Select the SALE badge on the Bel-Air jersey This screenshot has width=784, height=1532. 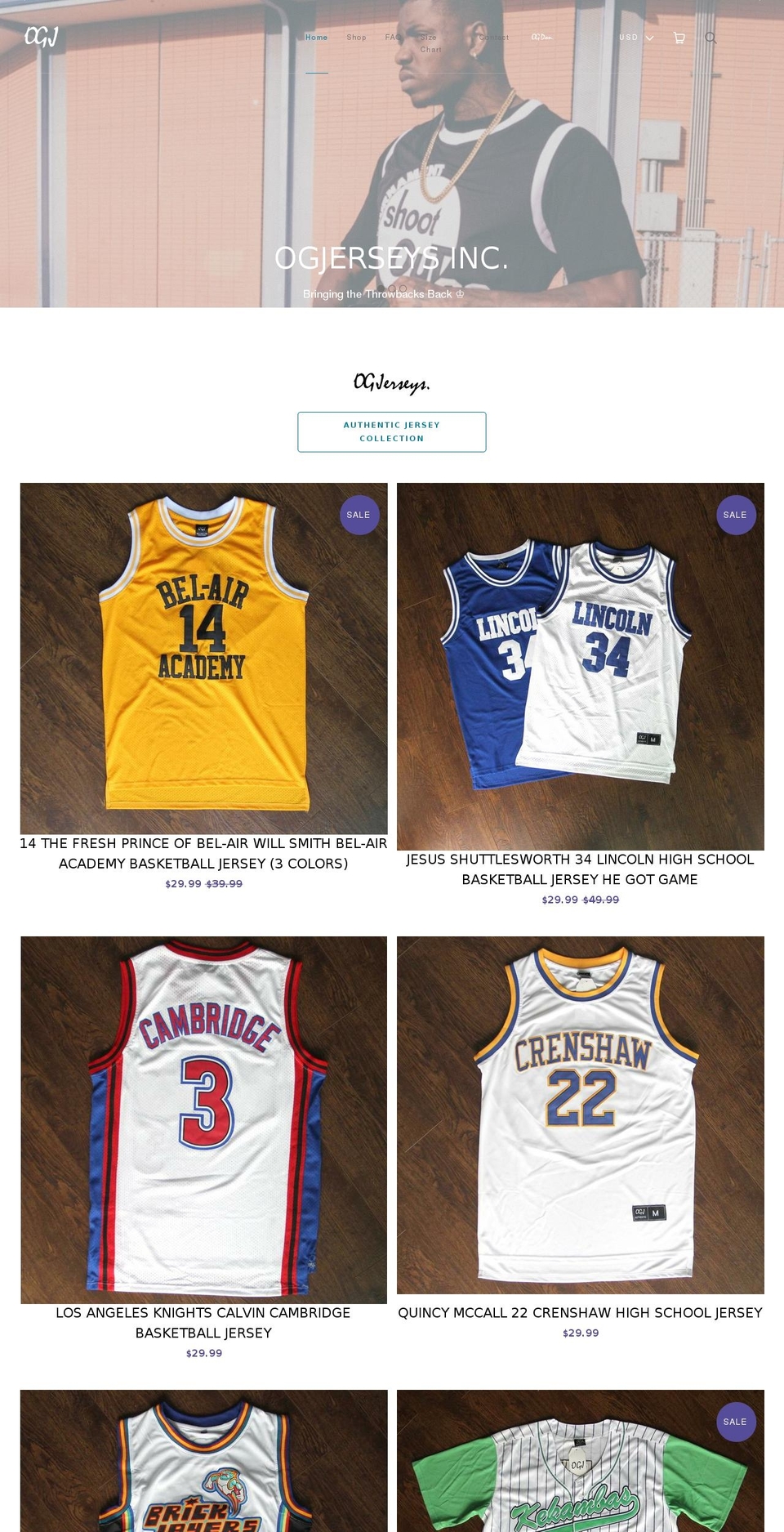359,515
